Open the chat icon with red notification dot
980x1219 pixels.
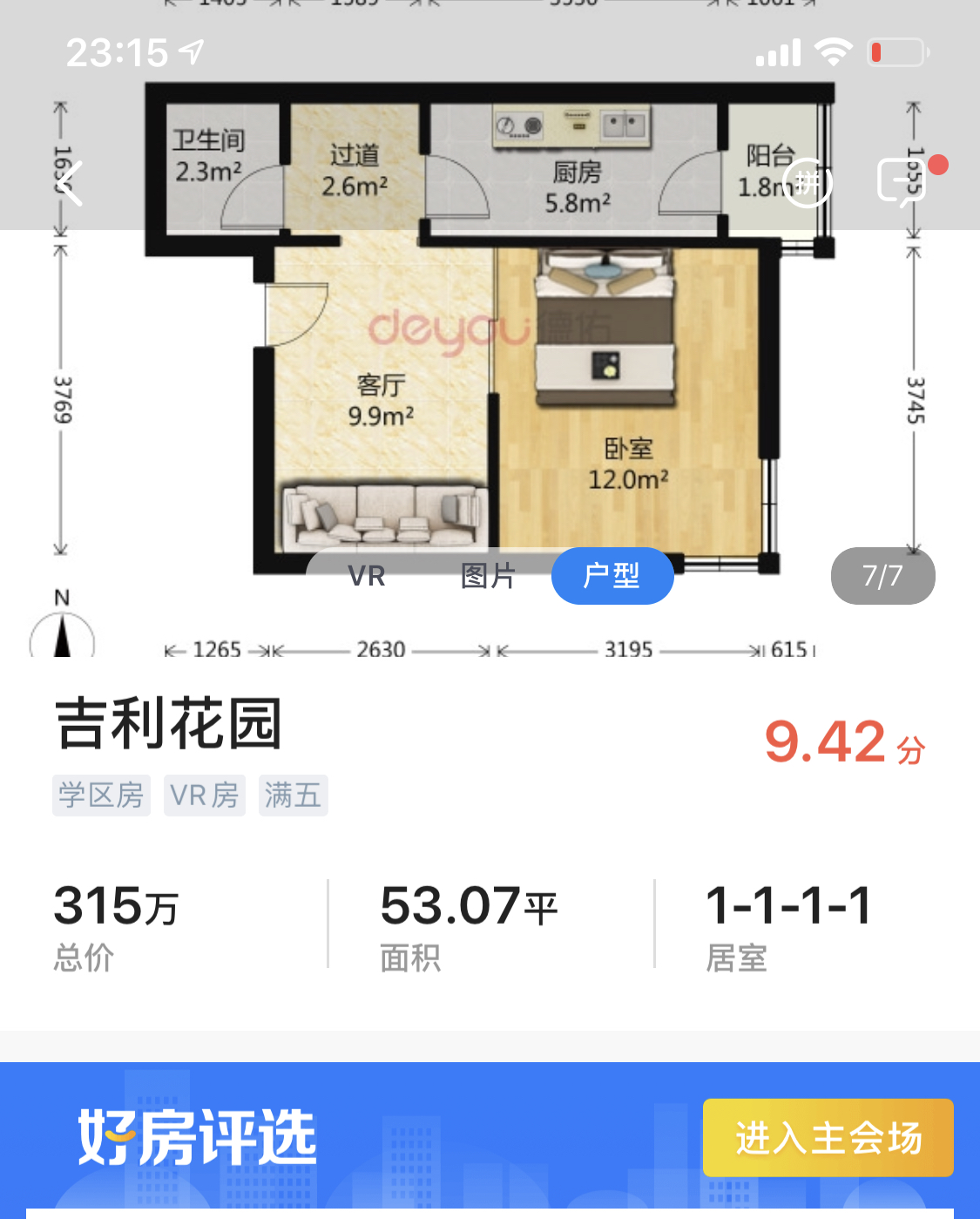(x=902, y=180)
